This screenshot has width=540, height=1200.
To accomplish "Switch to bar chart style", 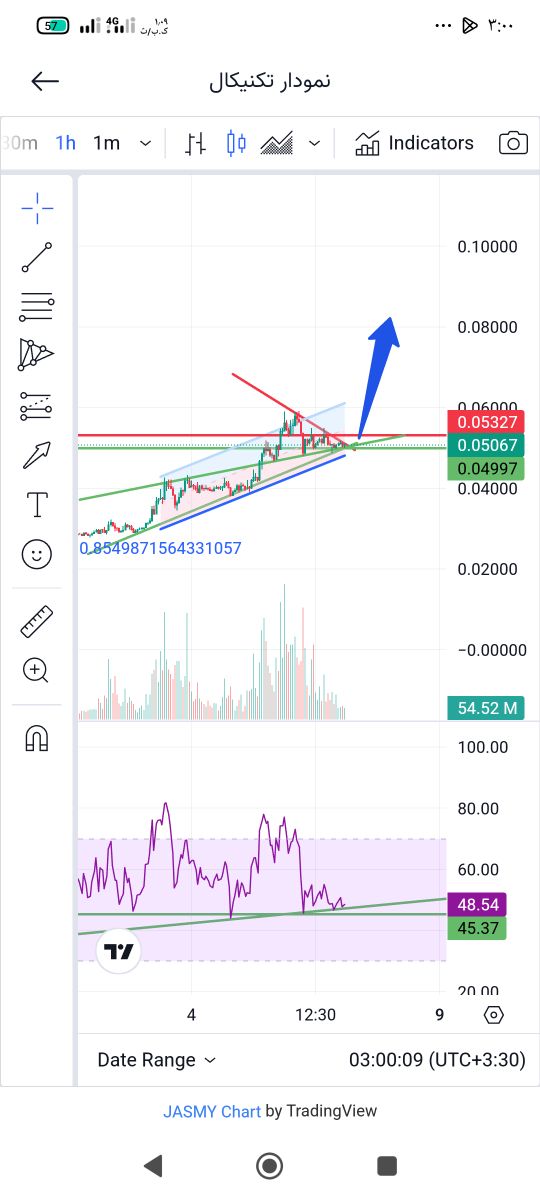I will tap(197, 143).
